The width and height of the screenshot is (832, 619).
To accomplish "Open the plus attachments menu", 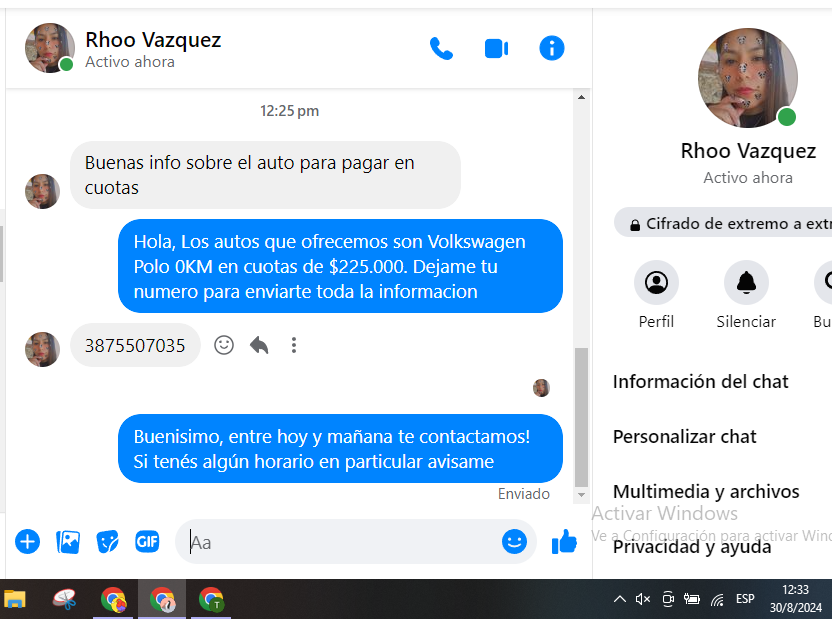I will [x=27, y=542].
